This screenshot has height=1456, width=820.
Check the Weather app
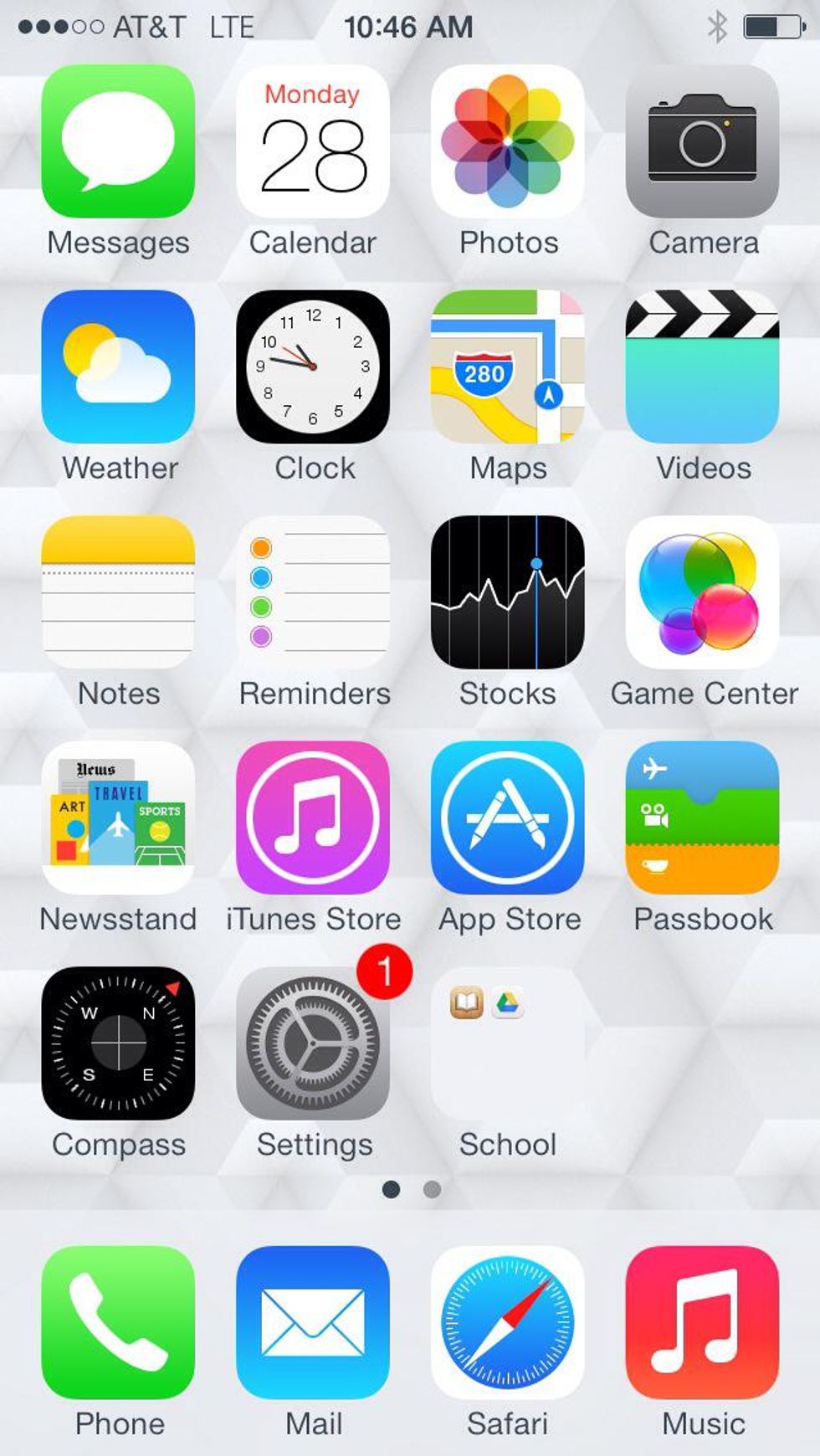pyautogui.click(x=118, y=367)
